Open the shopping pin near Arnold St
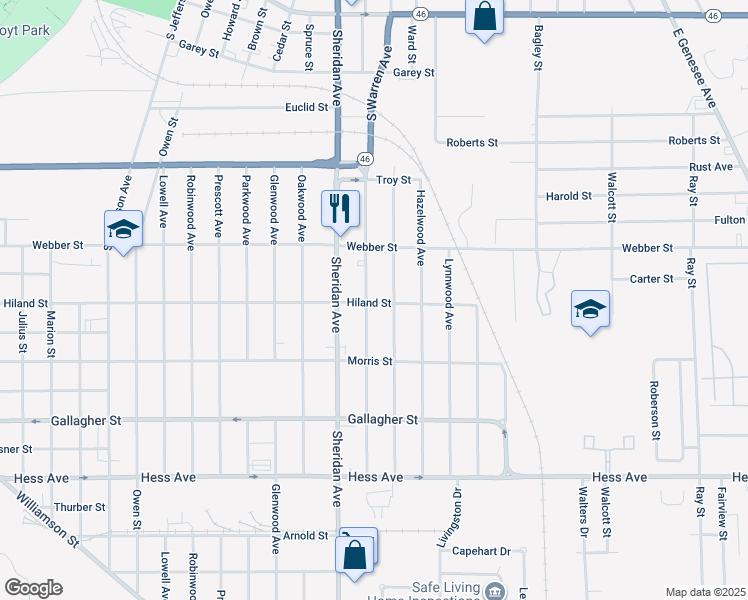Viewport: 748px width, 600px height. pos(354,557)
